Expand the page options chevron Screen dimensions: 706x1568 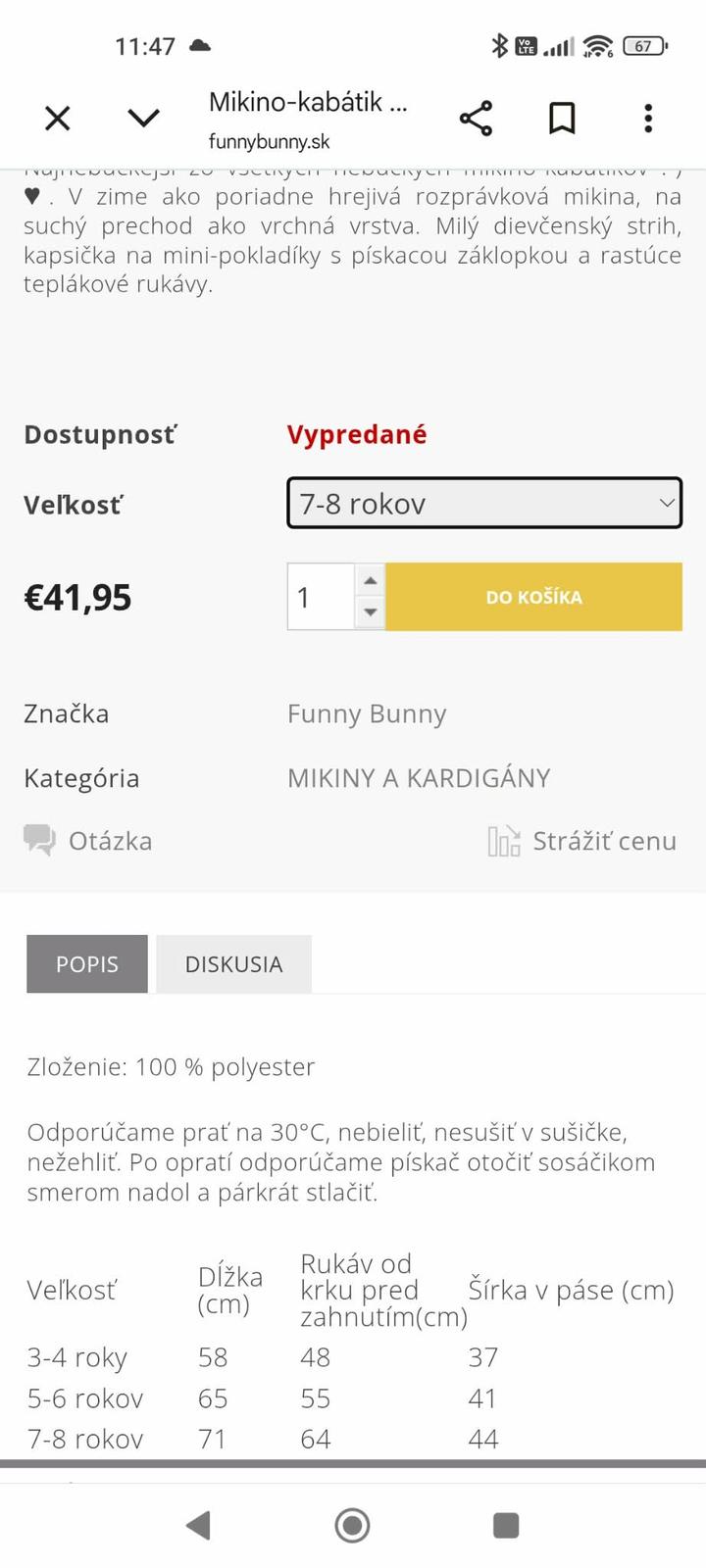coord(143,119)
